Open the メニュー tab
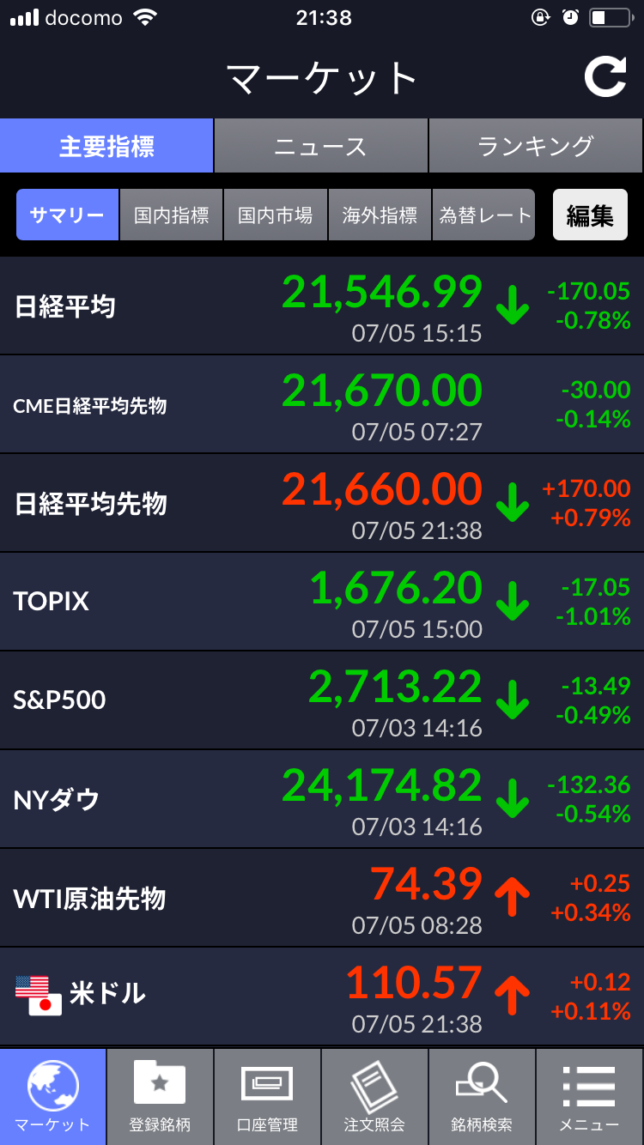Screen dimensions: 644x1145 coord(589,1096)
